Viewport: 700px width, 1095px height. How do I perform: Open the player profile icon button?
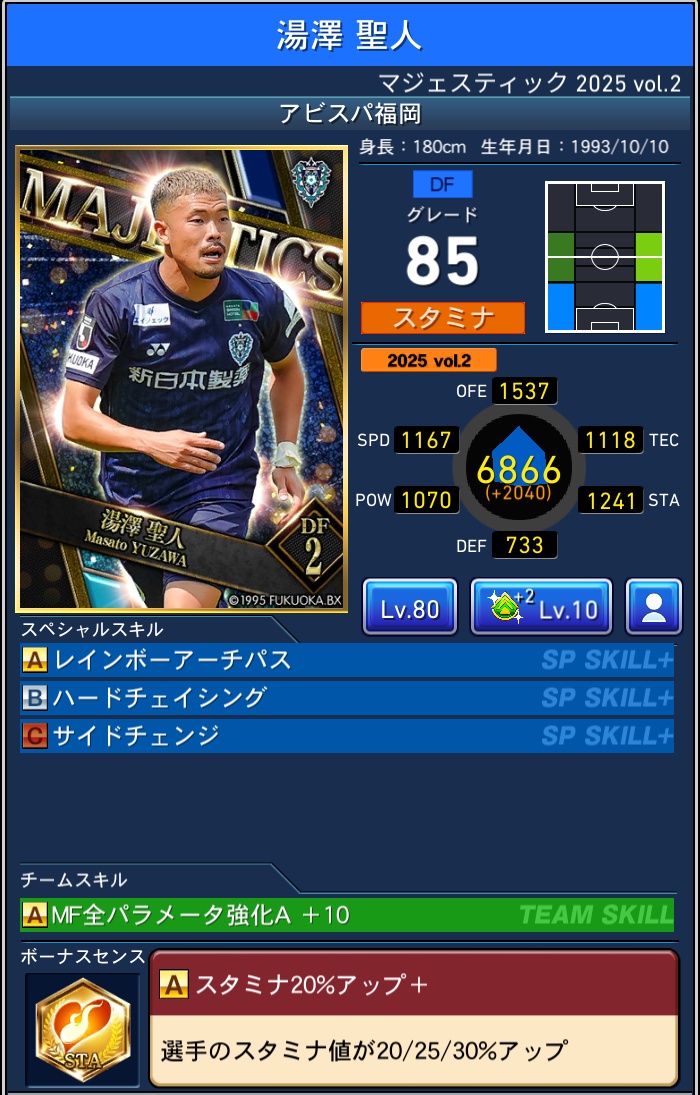point(653,607)
